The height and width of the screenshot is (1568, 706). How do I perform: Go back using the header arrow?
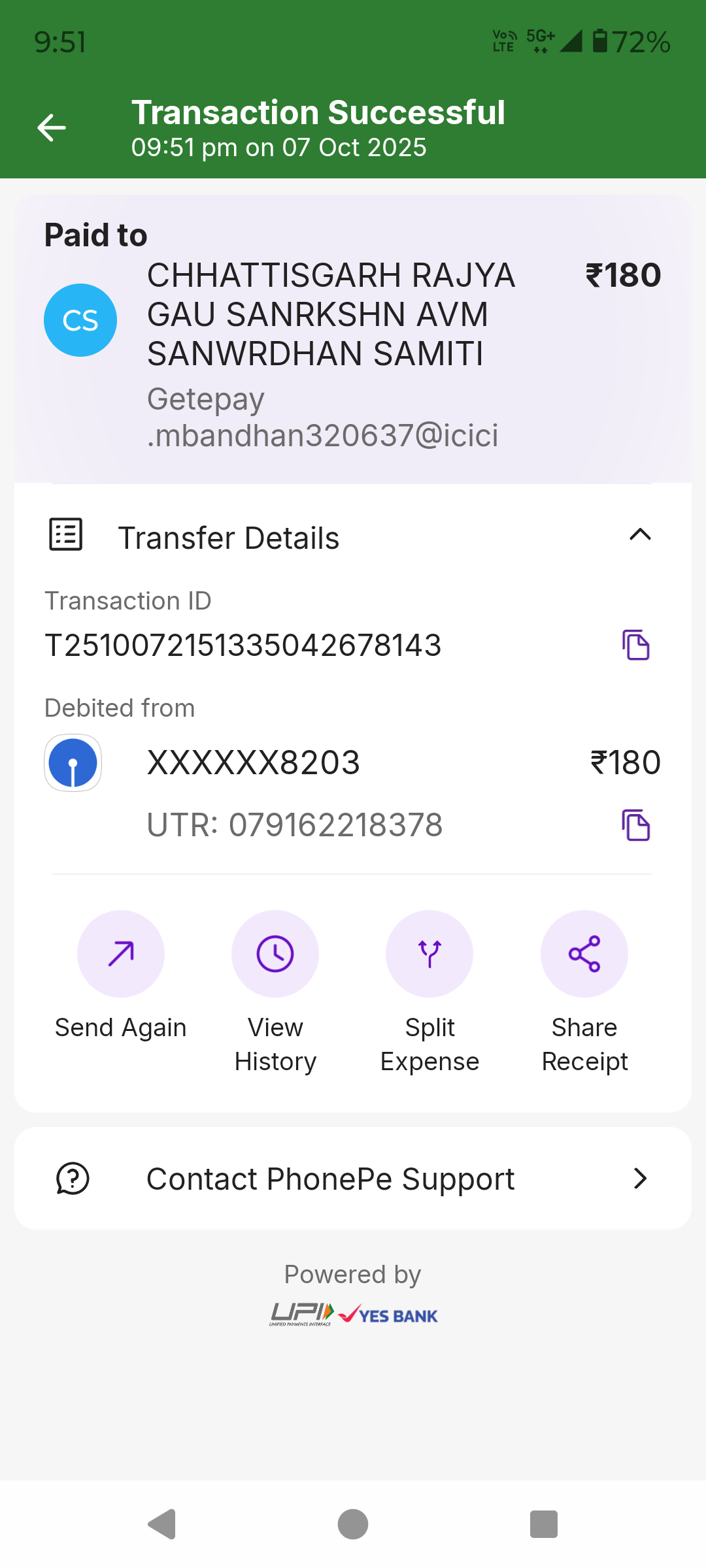[x=52, y=127]
